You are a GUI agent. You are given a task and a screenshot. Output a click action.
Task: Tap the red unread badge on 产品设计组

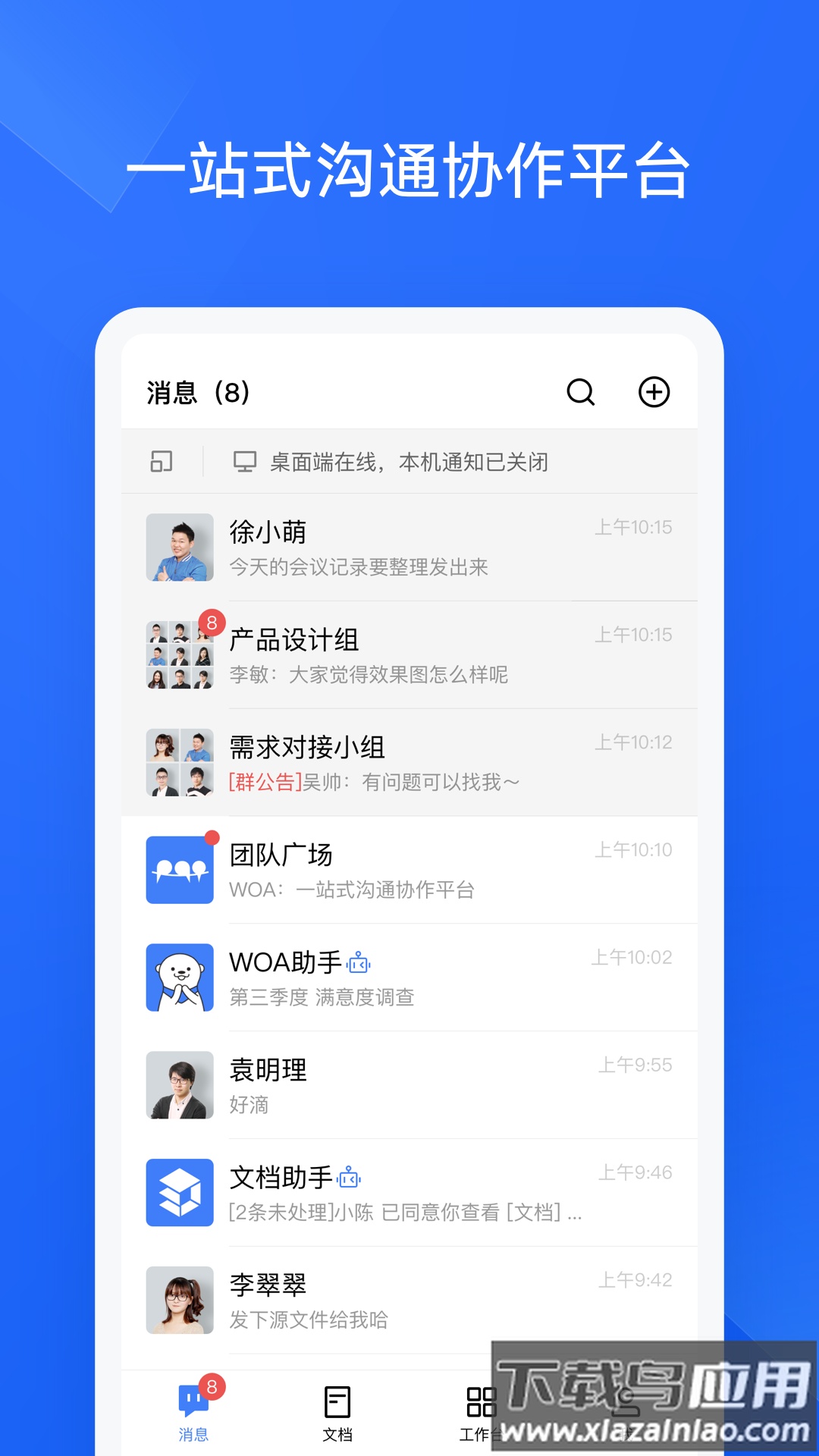pyautogui.click(x=212, y=620)
